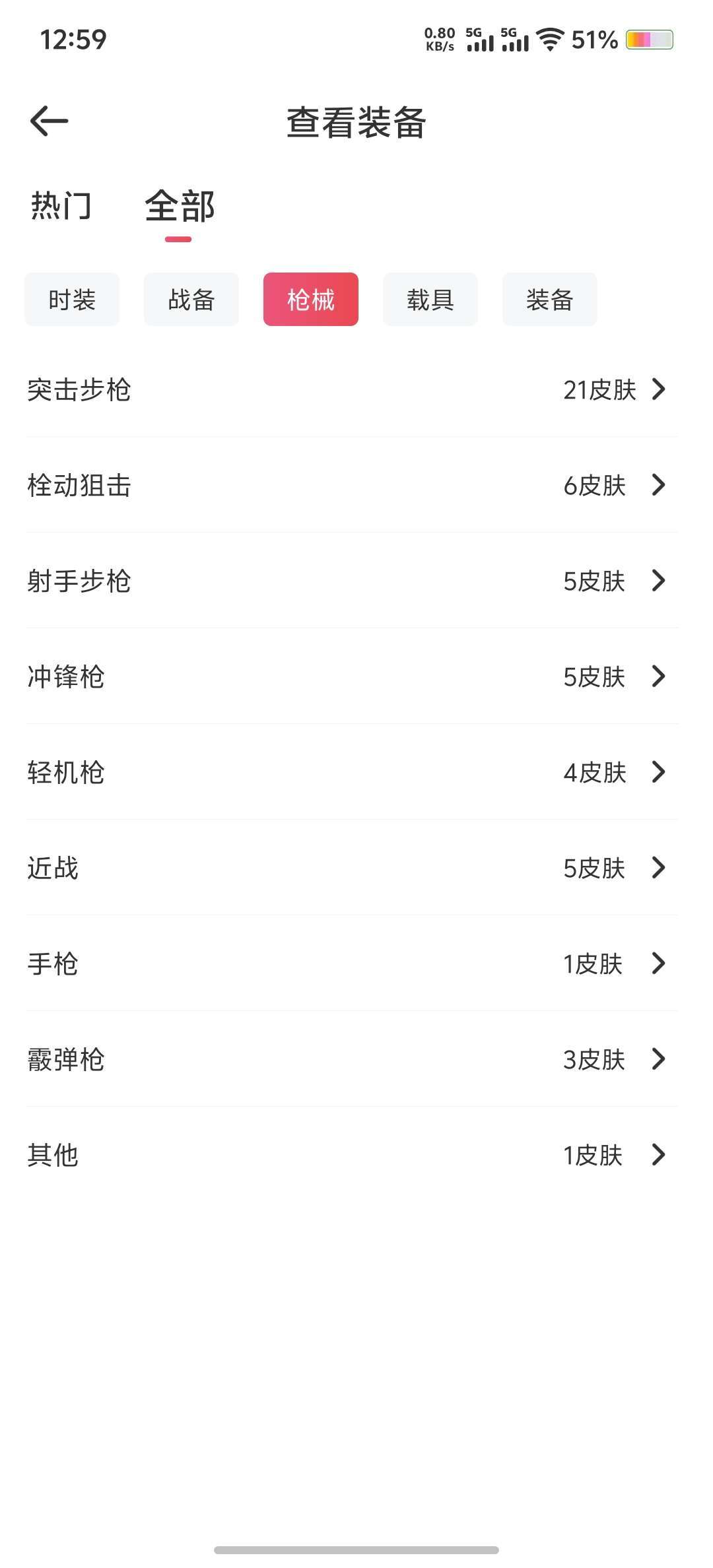Open the 其他 category row
Image resolution: width=713 pixels, height=1568 pixels.
(353, 1155)
